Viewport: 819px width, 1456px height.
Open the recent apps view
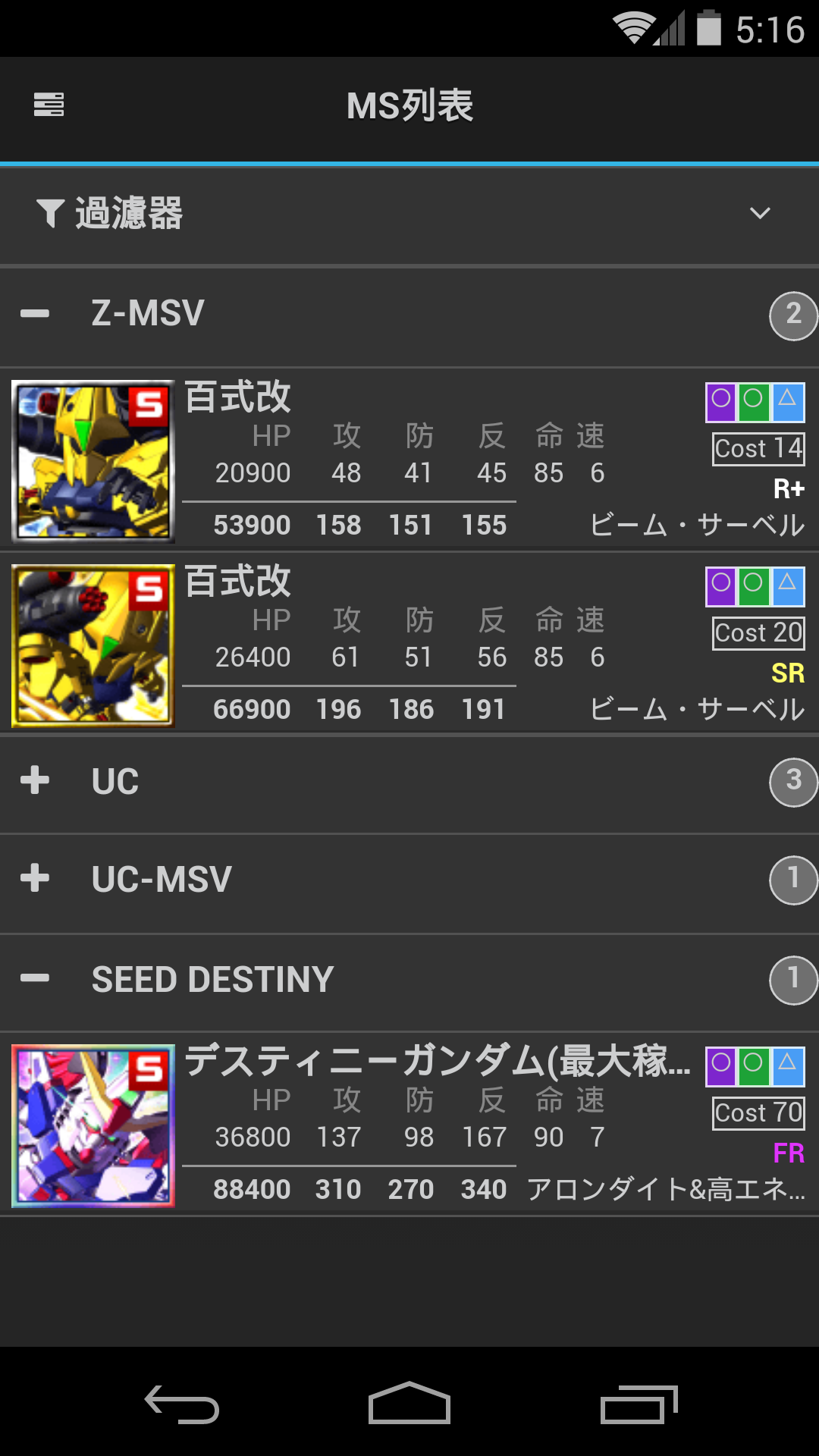639,1404
